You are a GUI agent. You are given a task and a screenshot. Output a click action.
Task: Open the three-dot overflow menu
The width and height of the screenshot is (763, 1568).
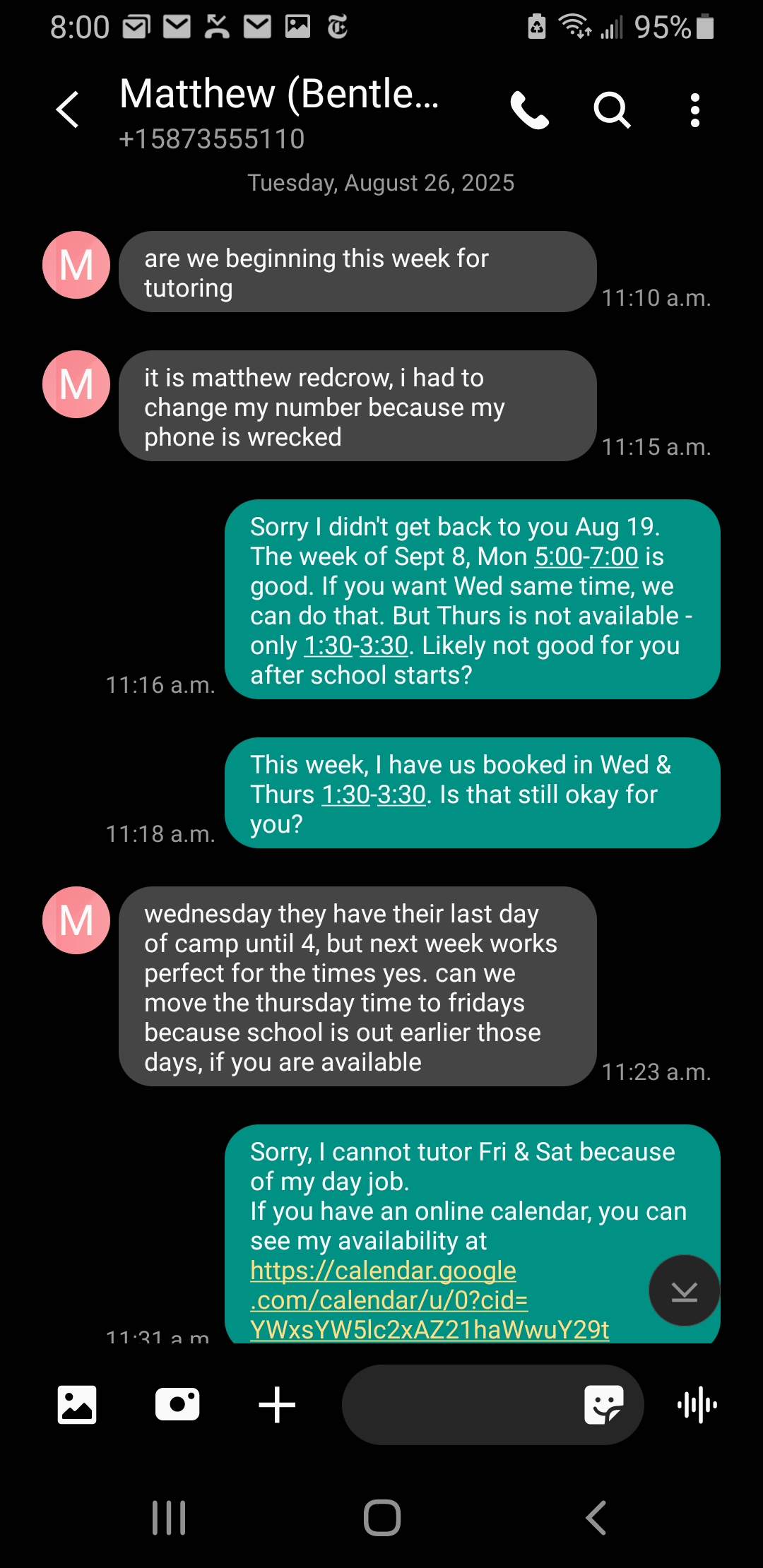695,110
